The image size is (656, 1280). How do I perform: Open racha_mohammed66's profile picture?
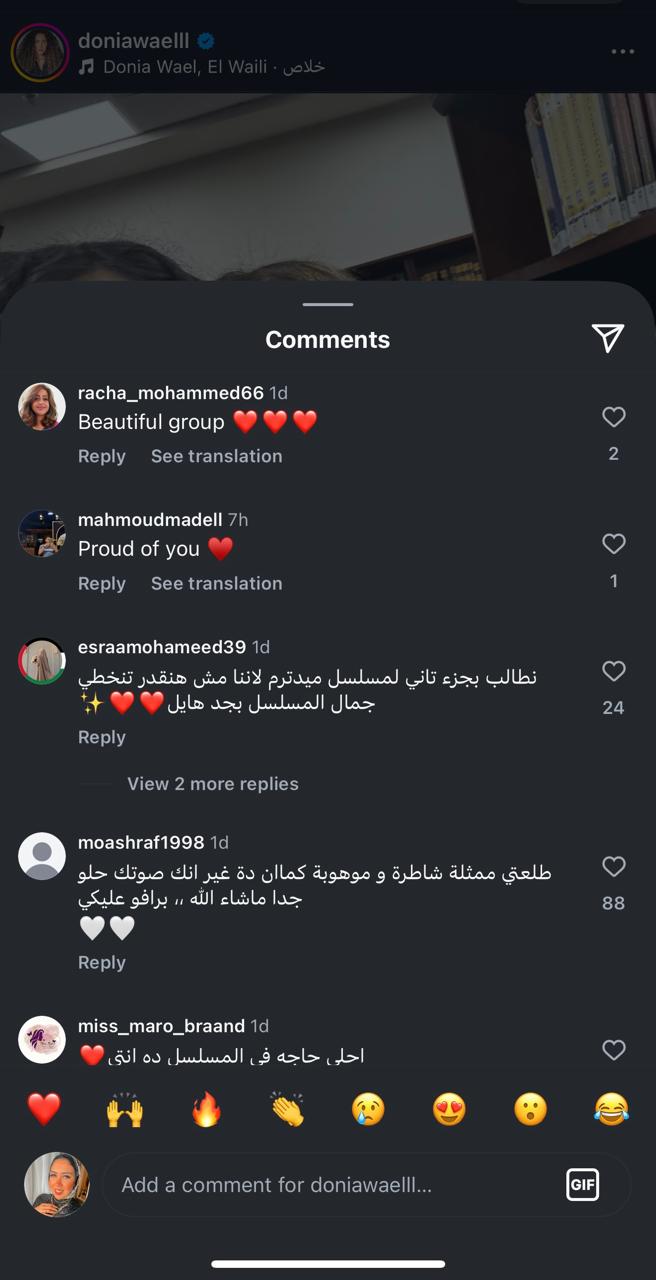click(x=42, y=406)
